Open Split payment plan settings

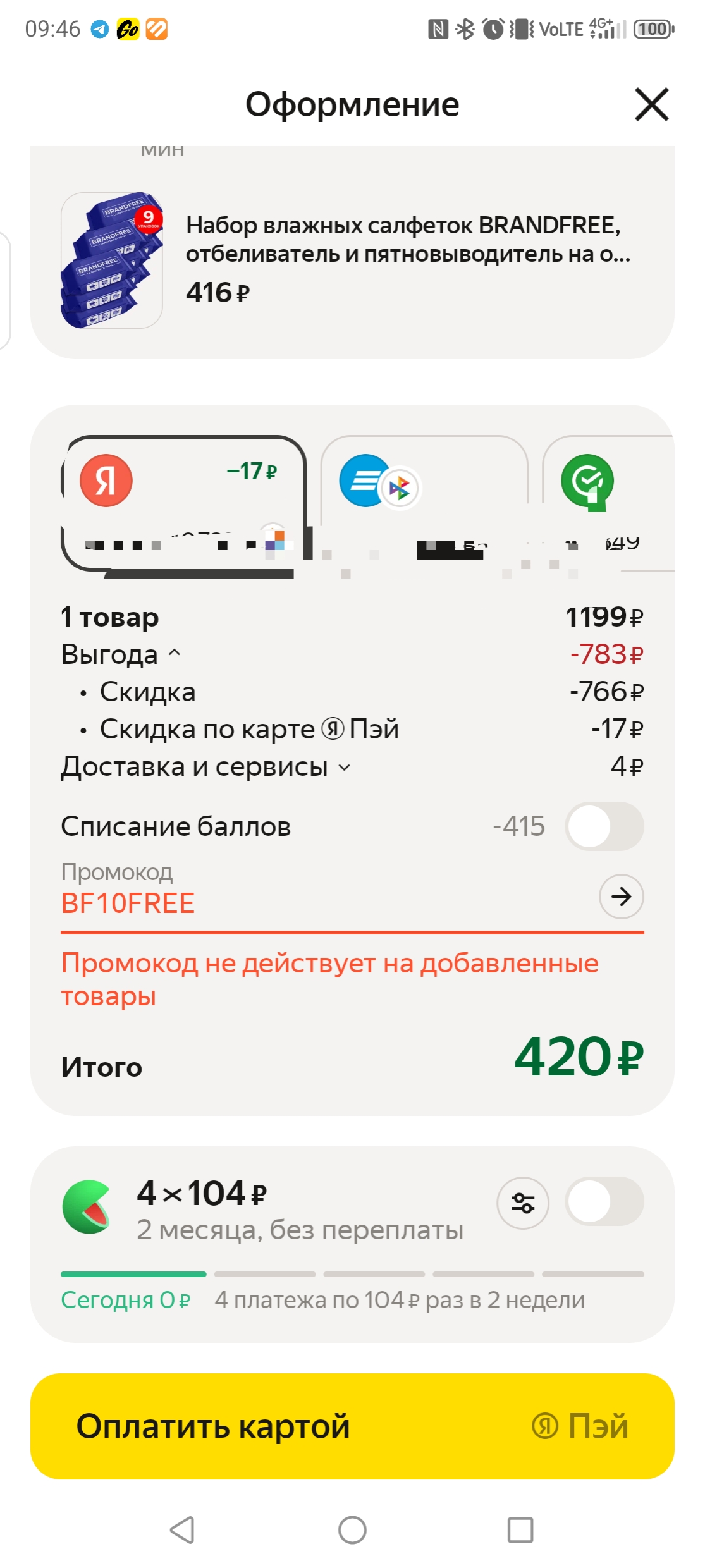pyautogui.click(x=522, y=1203)
